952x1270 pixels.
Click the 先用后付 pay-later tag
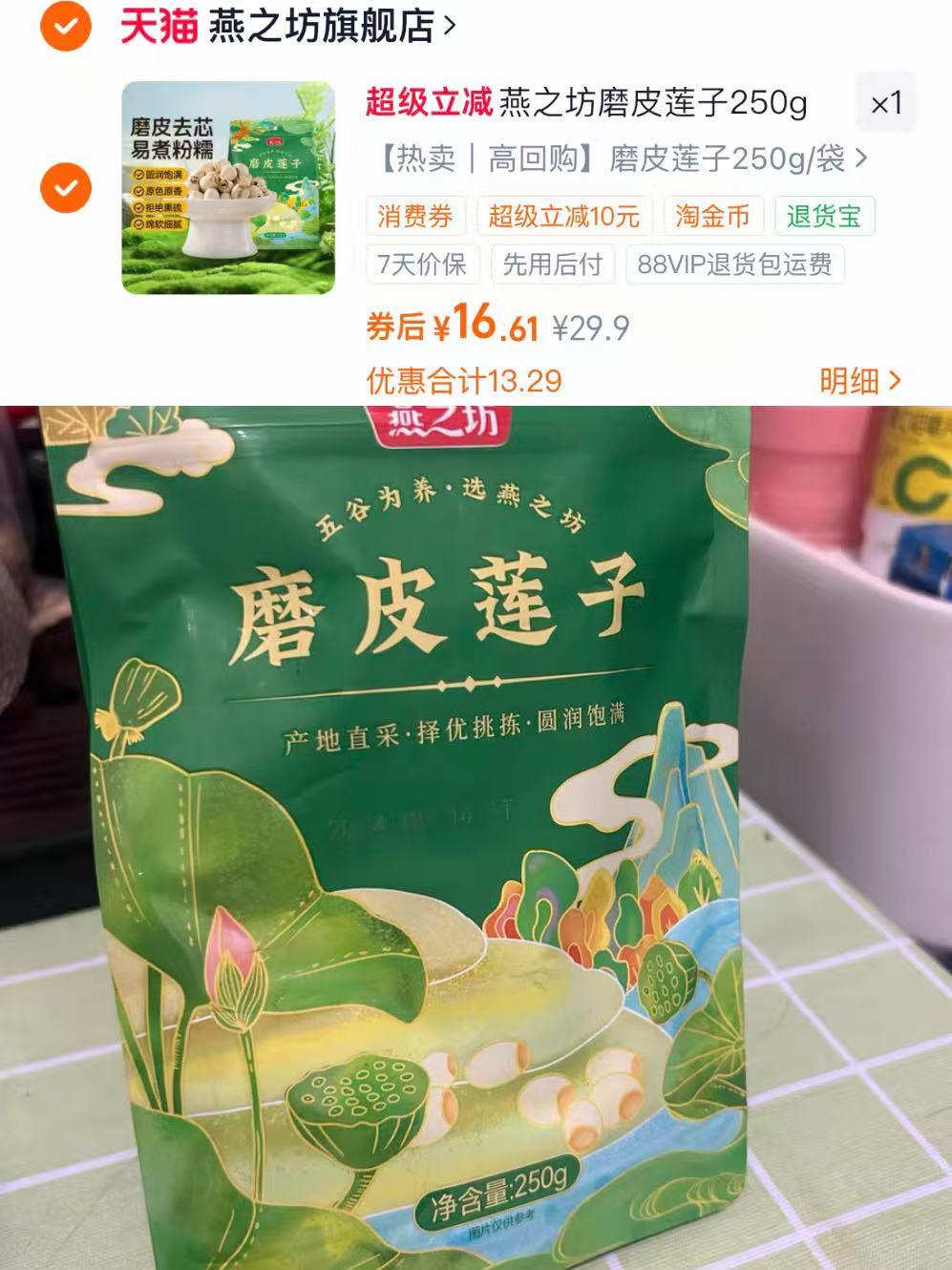(552, 265)
